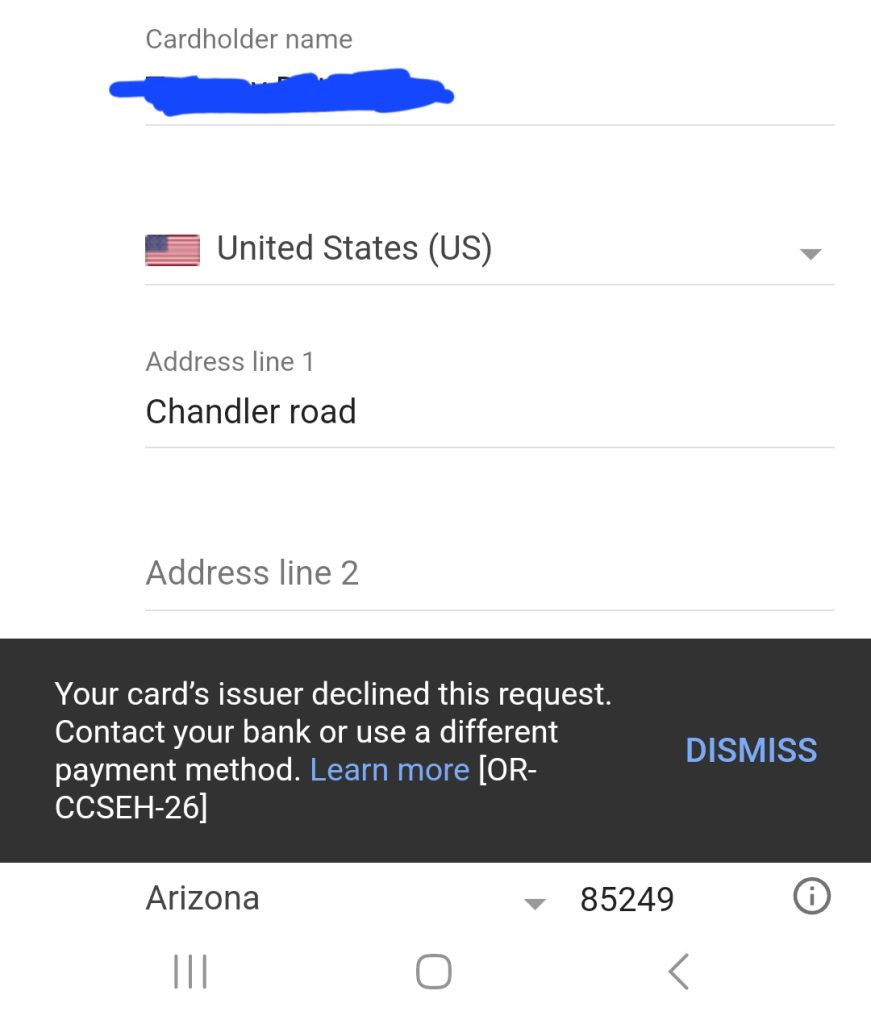Screen dimensions: 871x1024
Task: Go to the home screen
Action: point(433,971)
